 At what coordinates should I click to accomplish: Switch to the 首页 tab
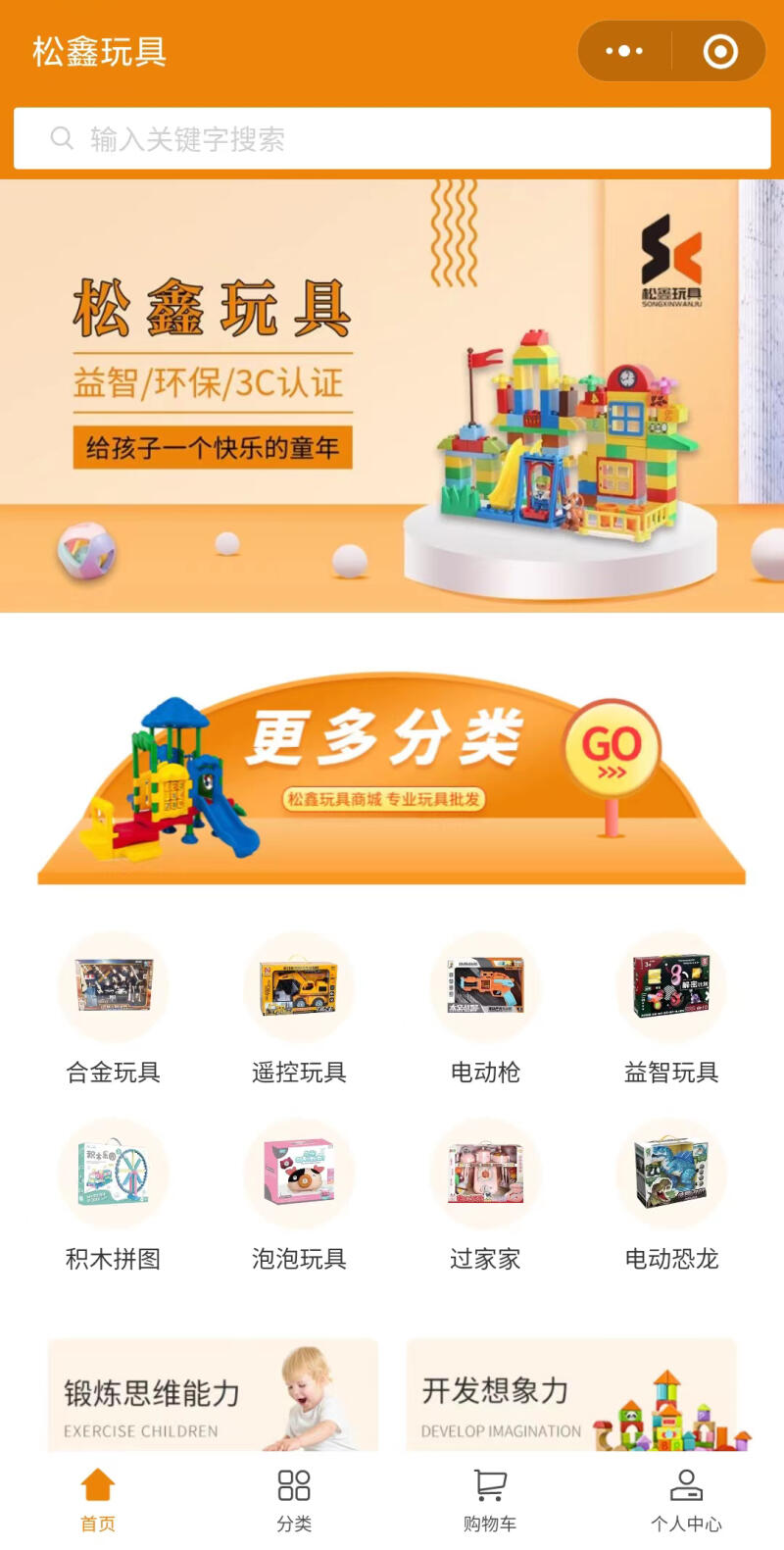click(98, 1500)
